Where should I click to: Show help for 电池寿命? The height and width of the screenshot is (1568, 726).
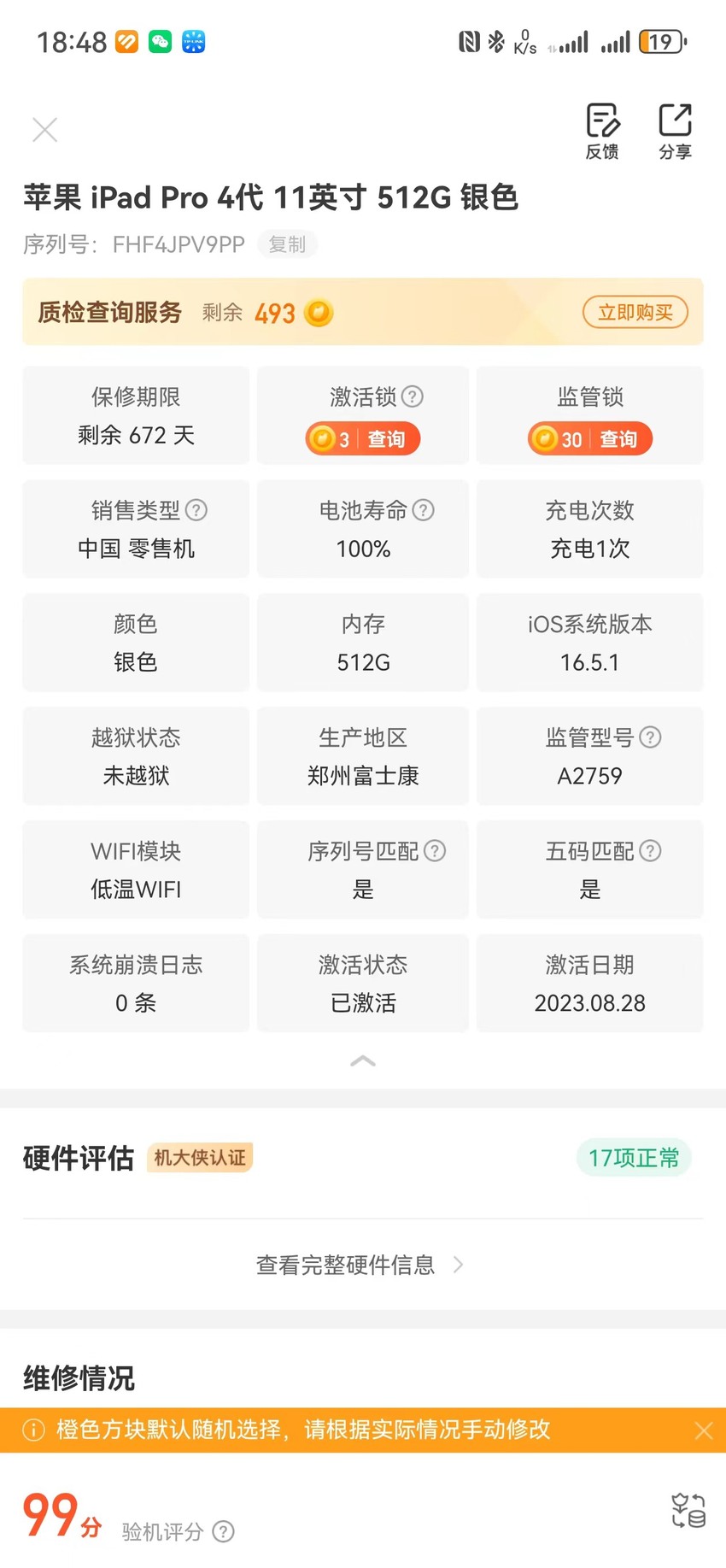424,510
